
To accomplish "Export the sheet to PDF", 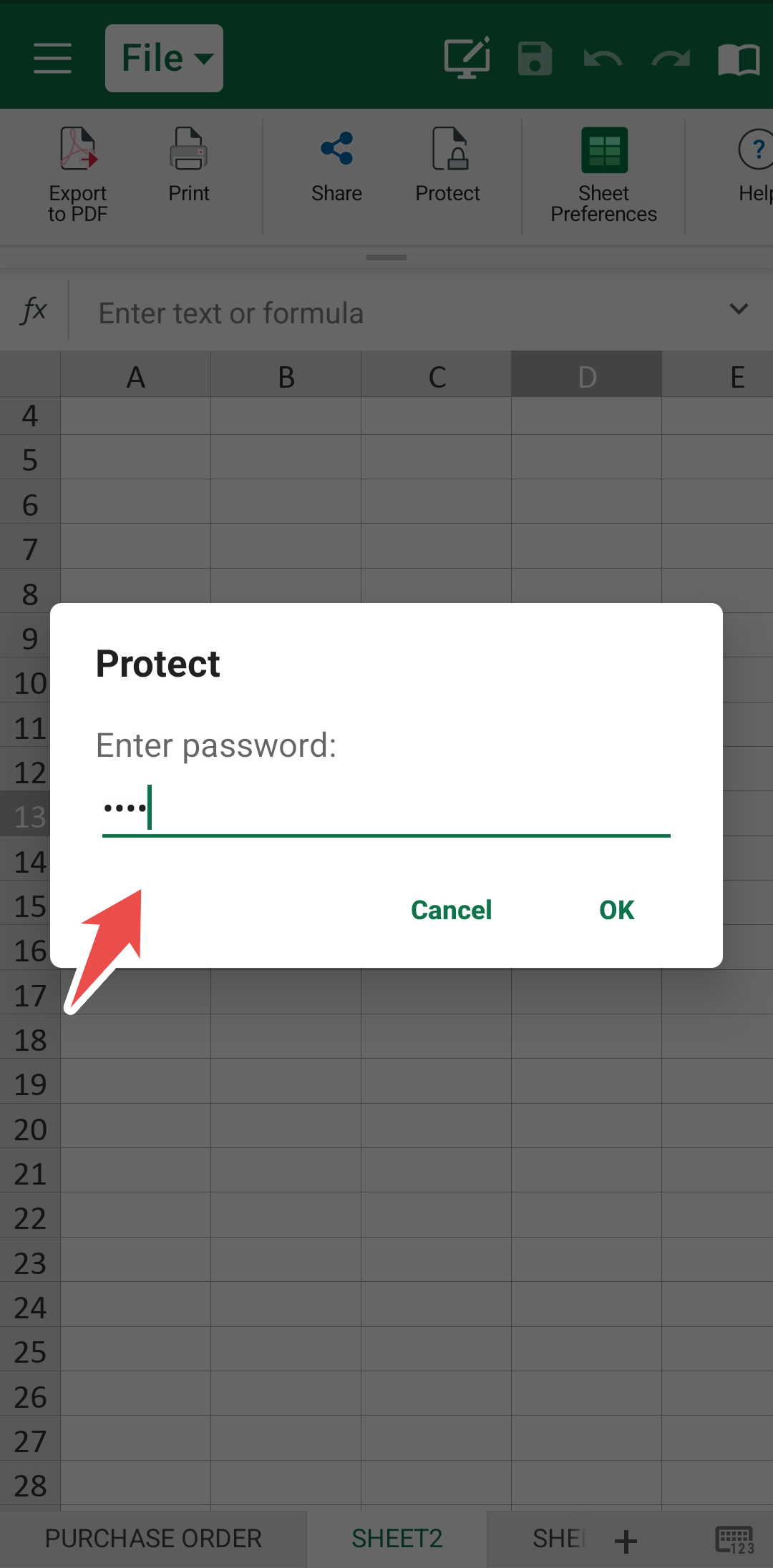I will pyautogui.click(x=77, y=174).
